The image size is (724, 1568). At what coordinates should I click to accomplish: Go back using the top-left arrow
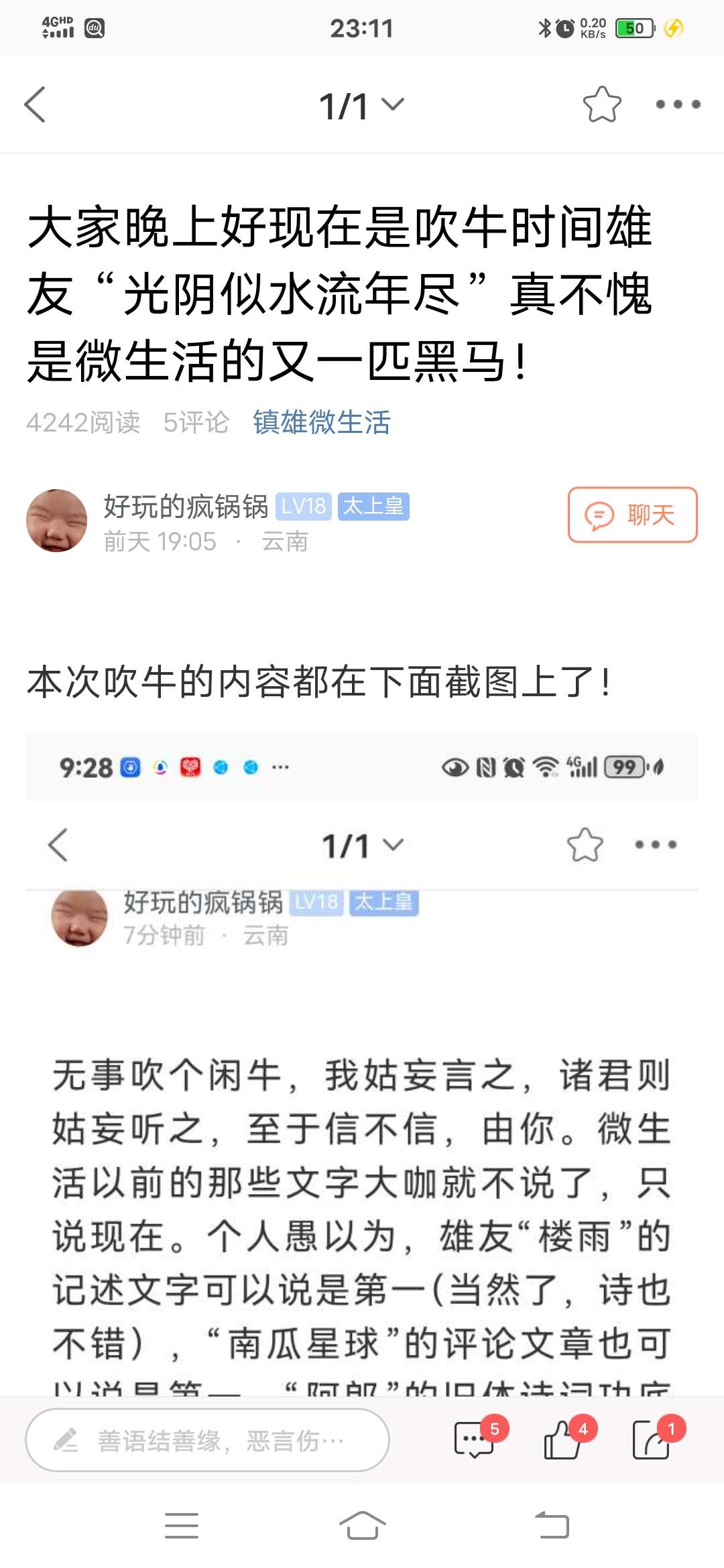[35, 105]
